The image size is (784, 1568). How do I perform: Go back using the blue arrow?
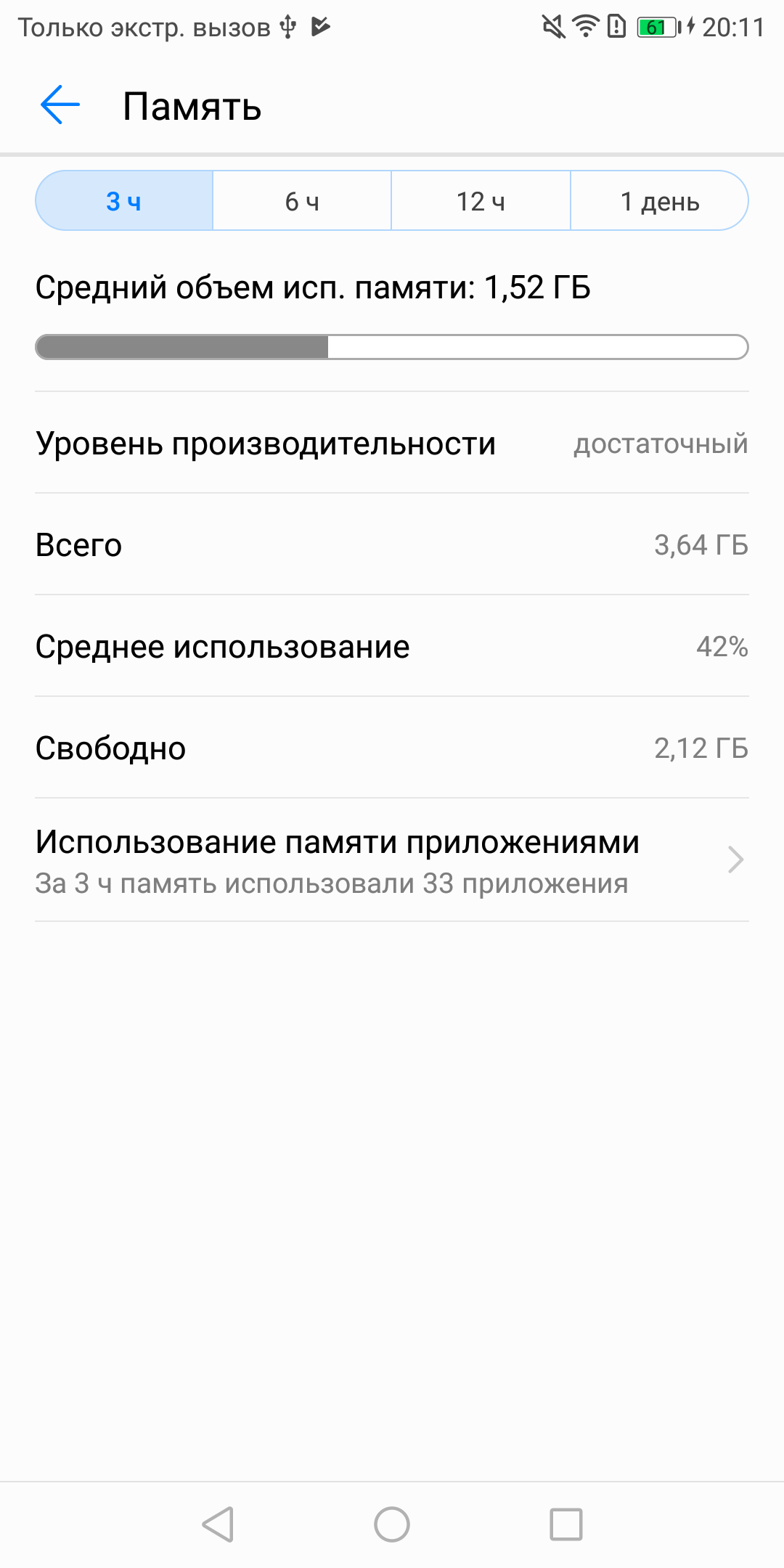click(x=60, y=105)
